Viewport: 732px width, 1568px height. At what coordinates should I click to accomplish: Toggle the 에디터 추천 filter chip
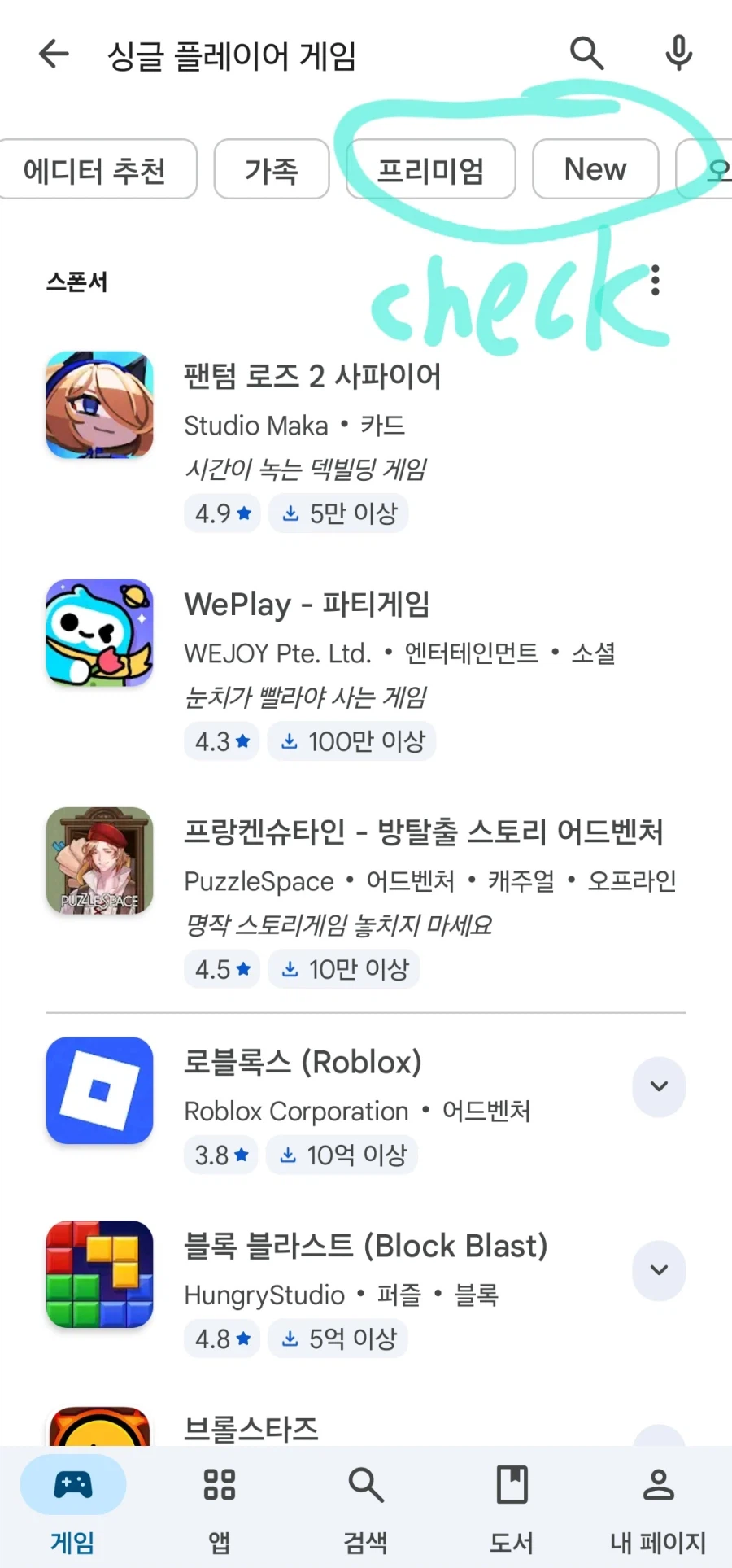tap(98, 169)
